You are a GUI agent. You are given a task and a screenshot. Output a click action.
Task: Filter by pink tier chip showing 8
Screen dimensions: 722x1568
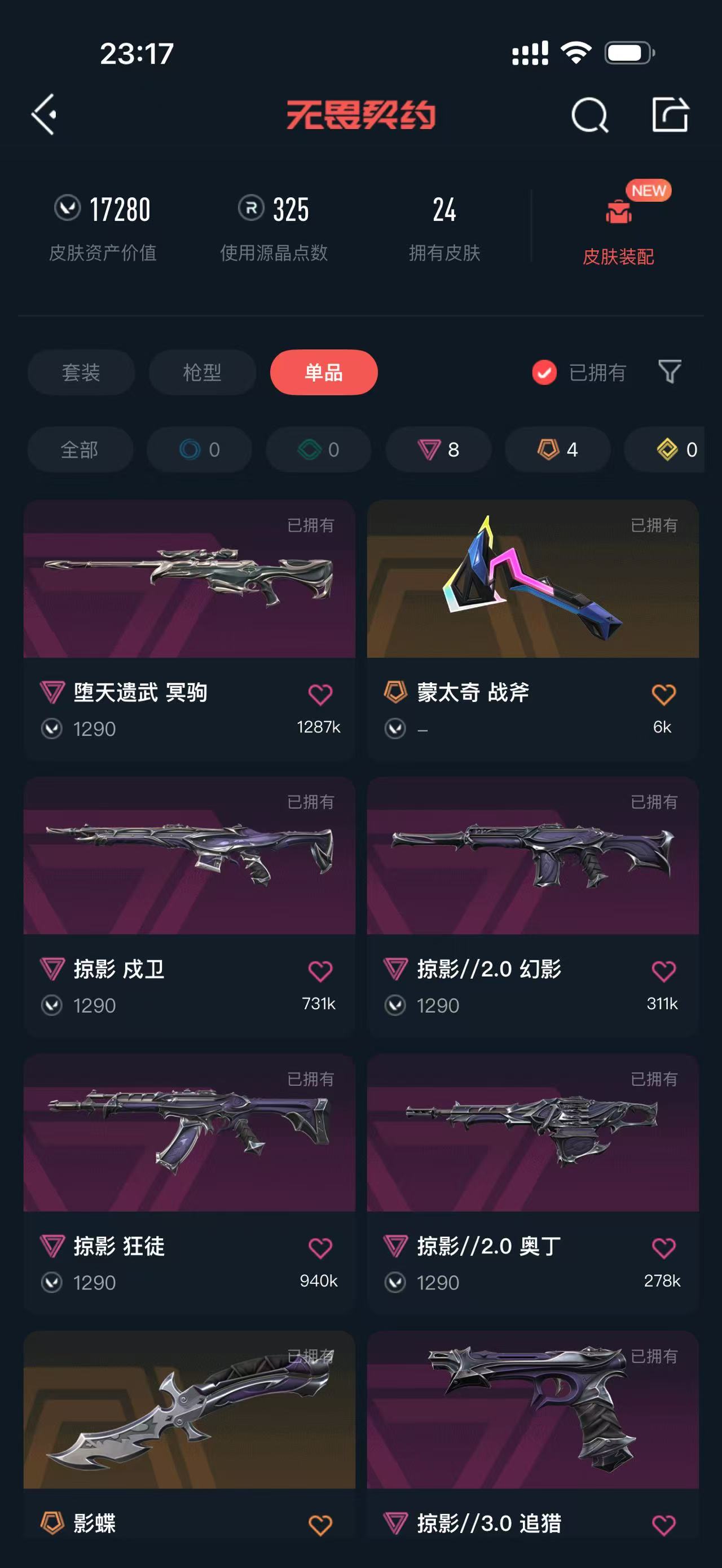pyautogui.click(x=438, y=449)
